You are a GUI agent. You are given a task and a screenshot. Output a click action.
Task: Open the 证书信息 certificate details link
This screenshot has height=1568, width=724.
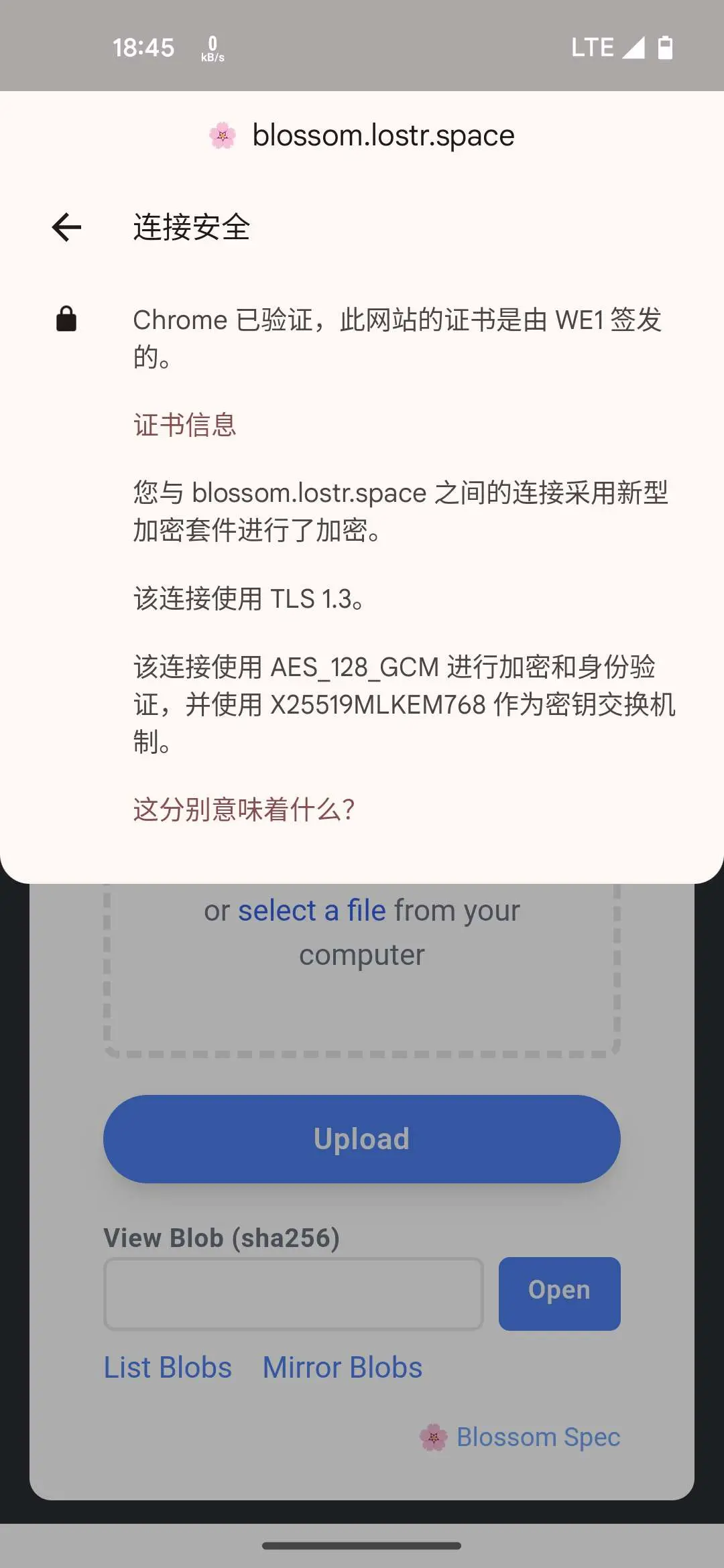184,425
